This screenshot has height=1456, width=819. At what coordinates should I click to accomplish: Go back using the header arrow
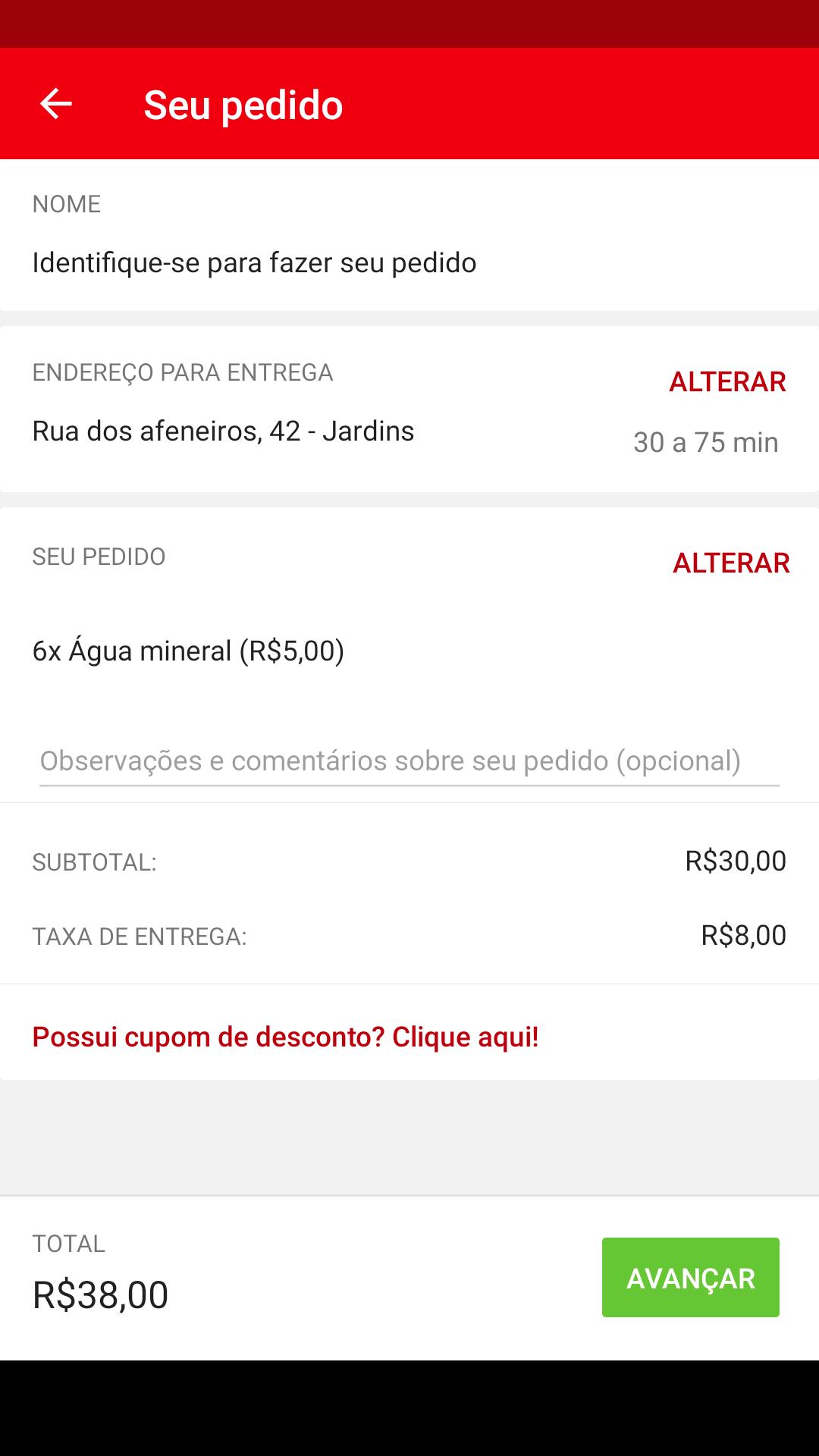point(56,104)
